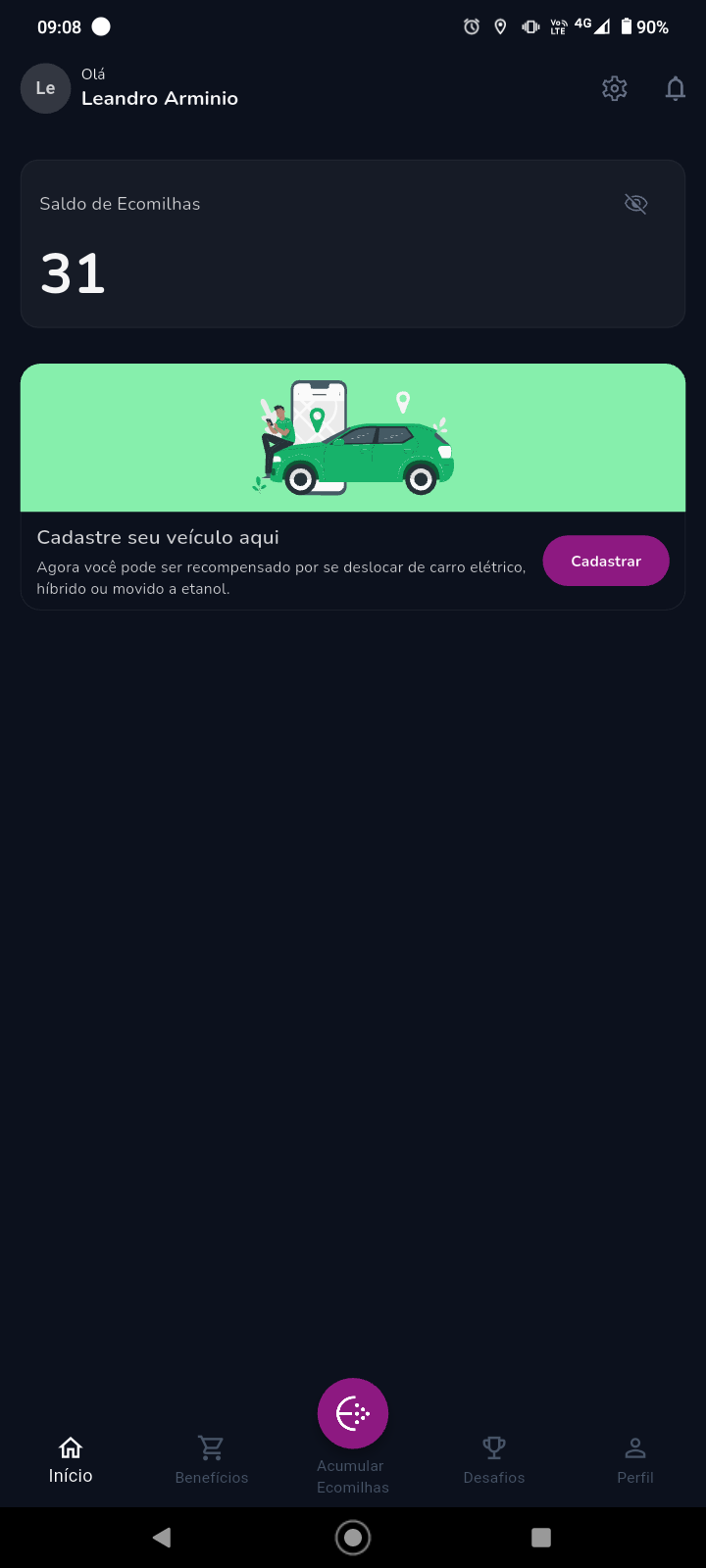Open Acumular Ecomilhas from the center button
Screen dimensions: 706x1568
(353, 1413)
